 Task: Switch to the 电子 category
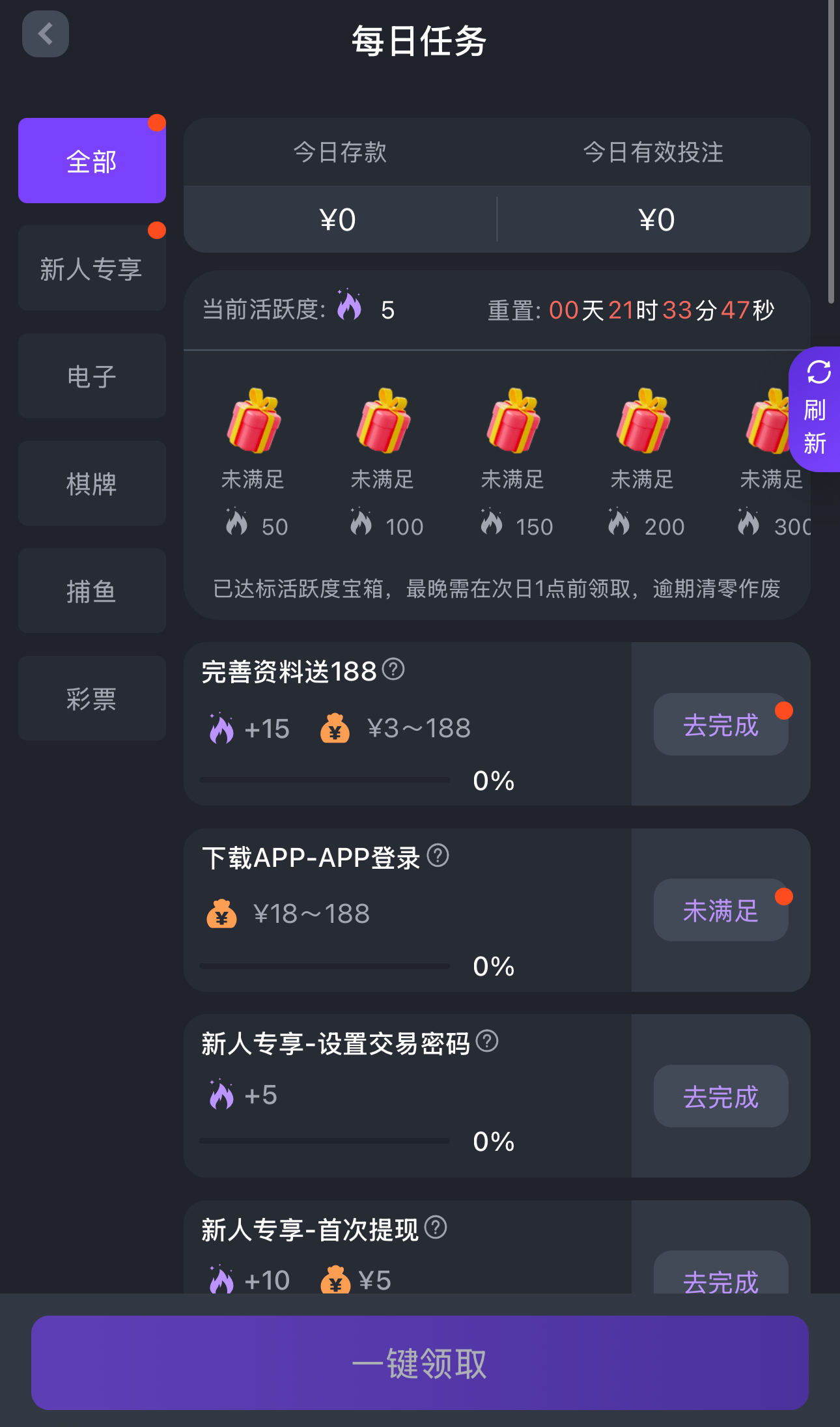coord(91,376)
